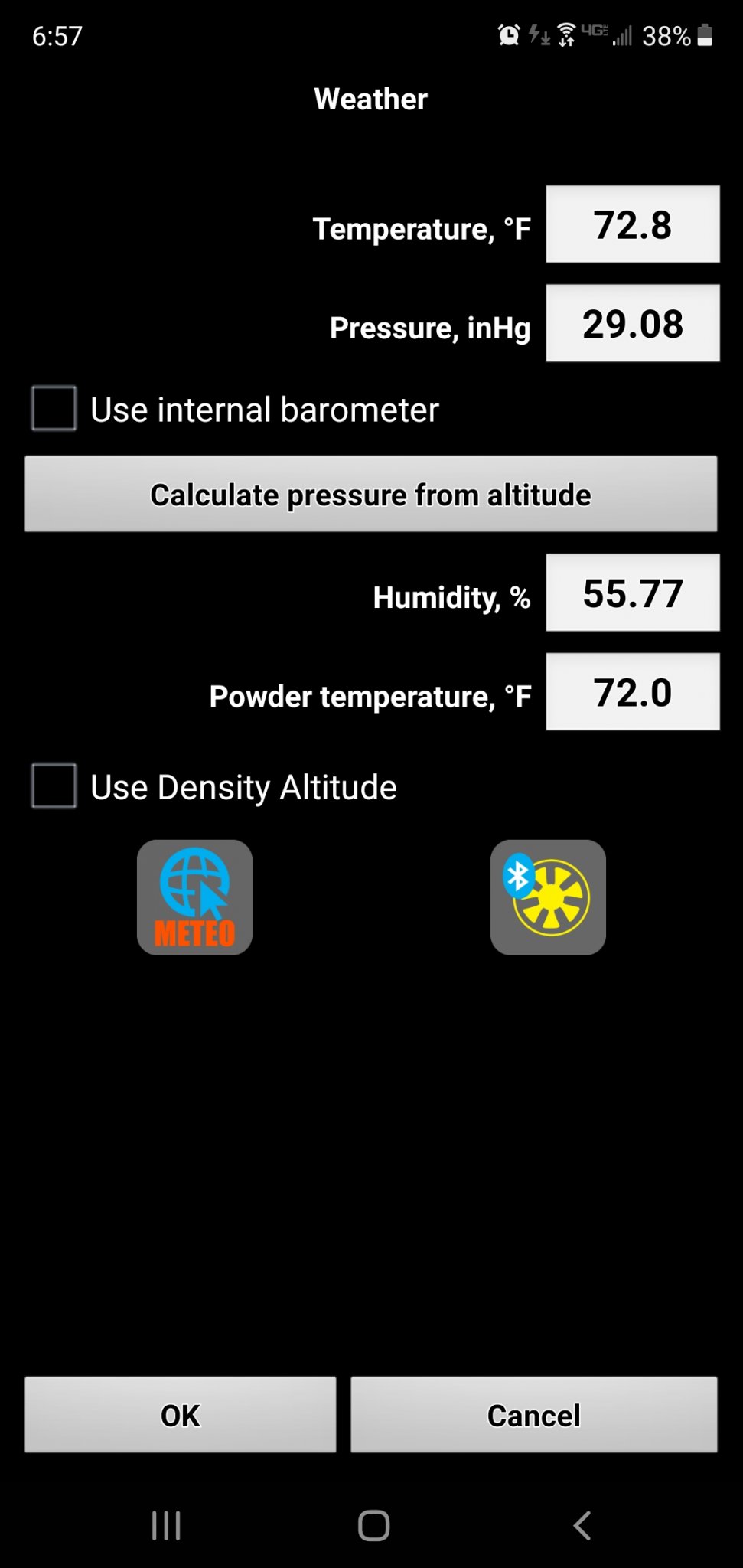Image resolution: width=743 pixels, height=1568 pixels.
Task: Edit the Powder temperature field
Action: (x=632, y=692)
